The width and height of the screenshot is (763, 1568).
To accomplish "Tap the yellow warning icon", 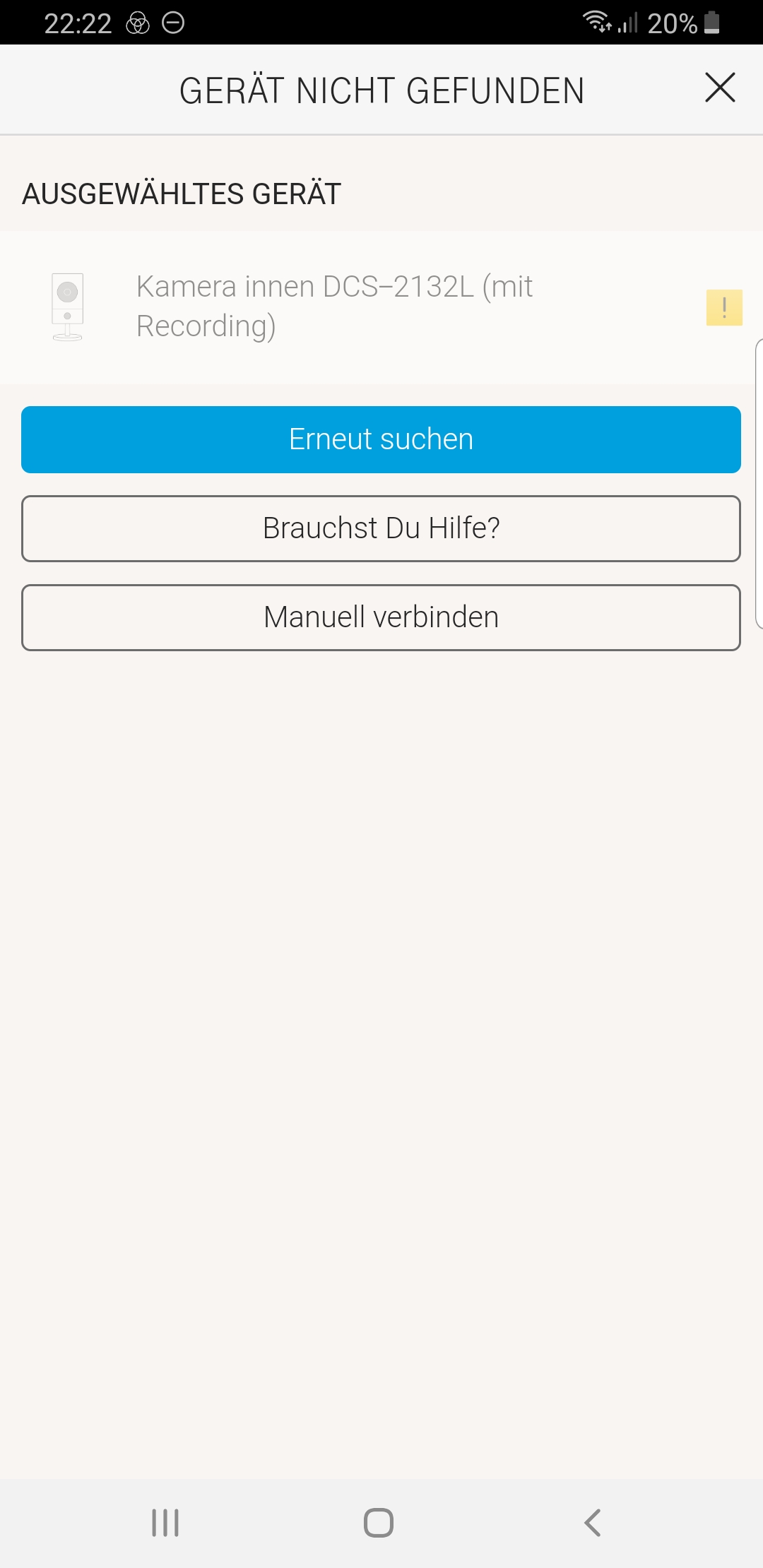I will [x=724, y=307].
